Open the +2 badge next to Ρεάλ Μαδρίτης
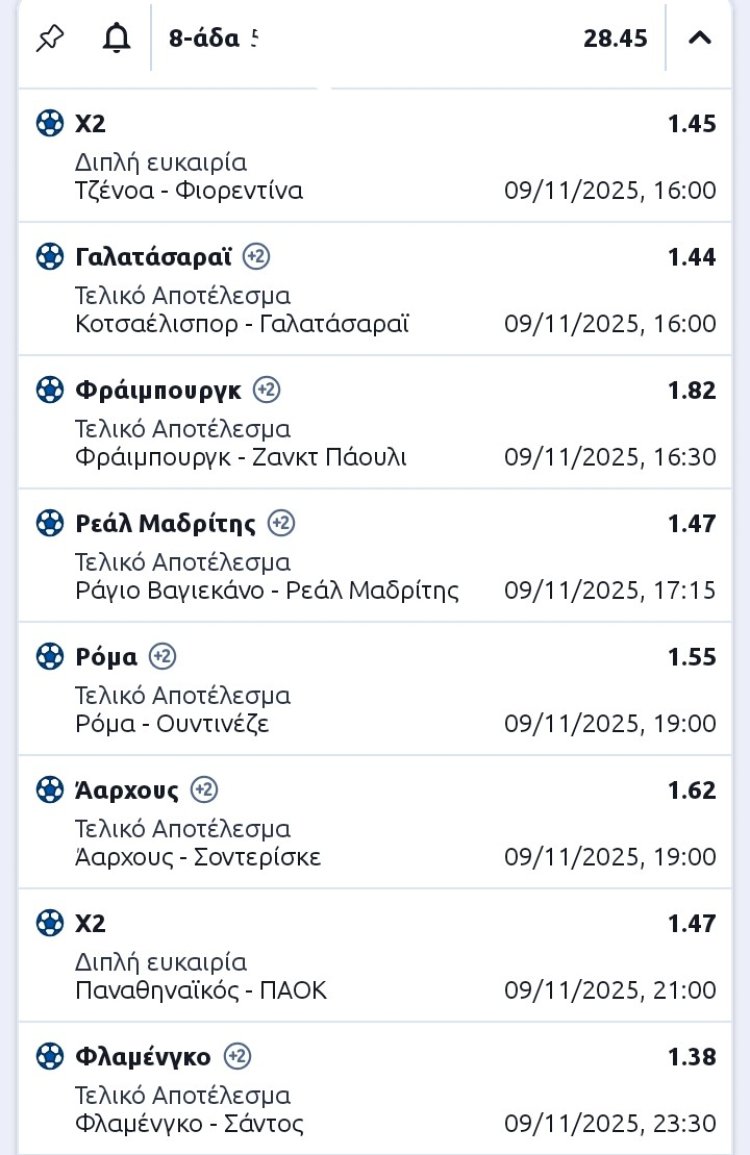 (x=282, y=523)
